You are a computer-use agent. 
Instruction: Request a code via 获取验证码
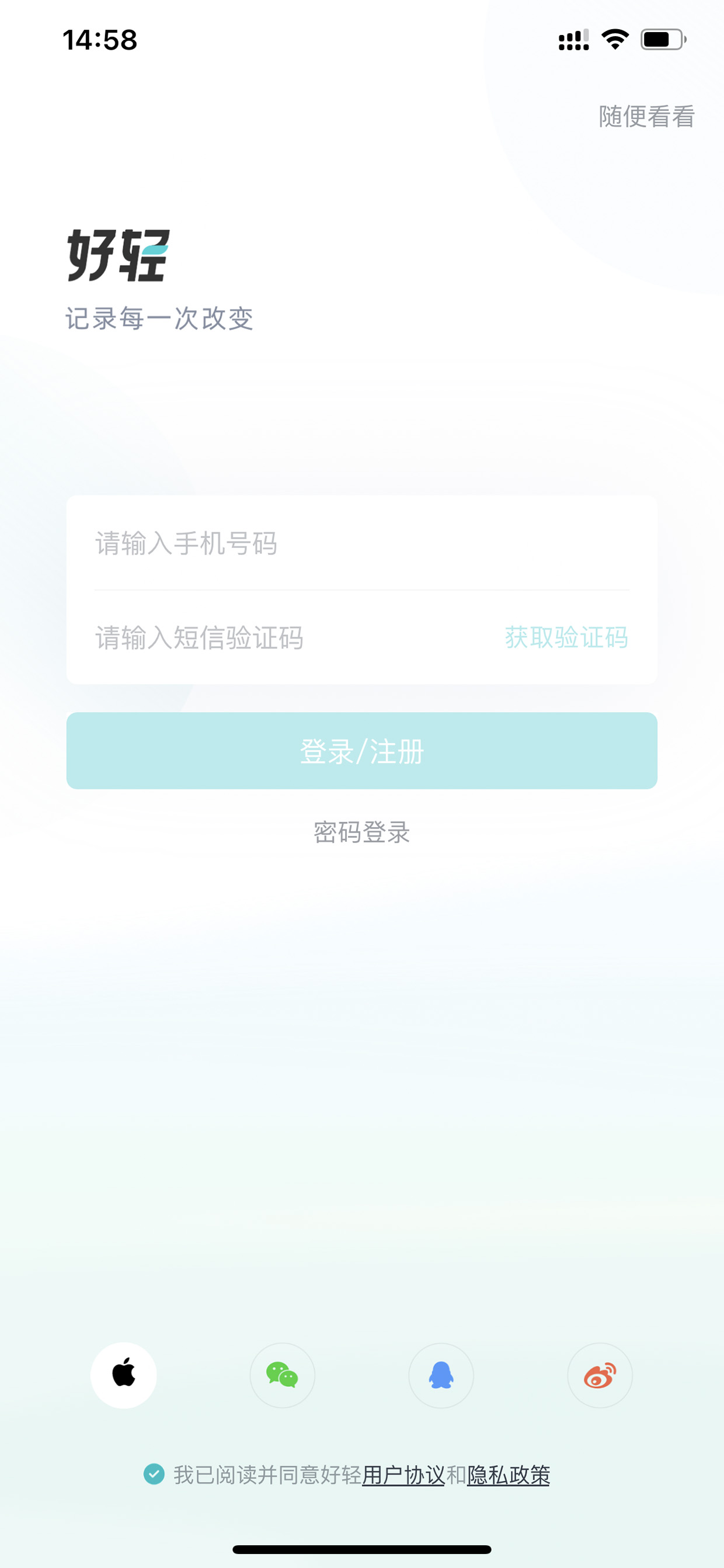pos(566,637)
